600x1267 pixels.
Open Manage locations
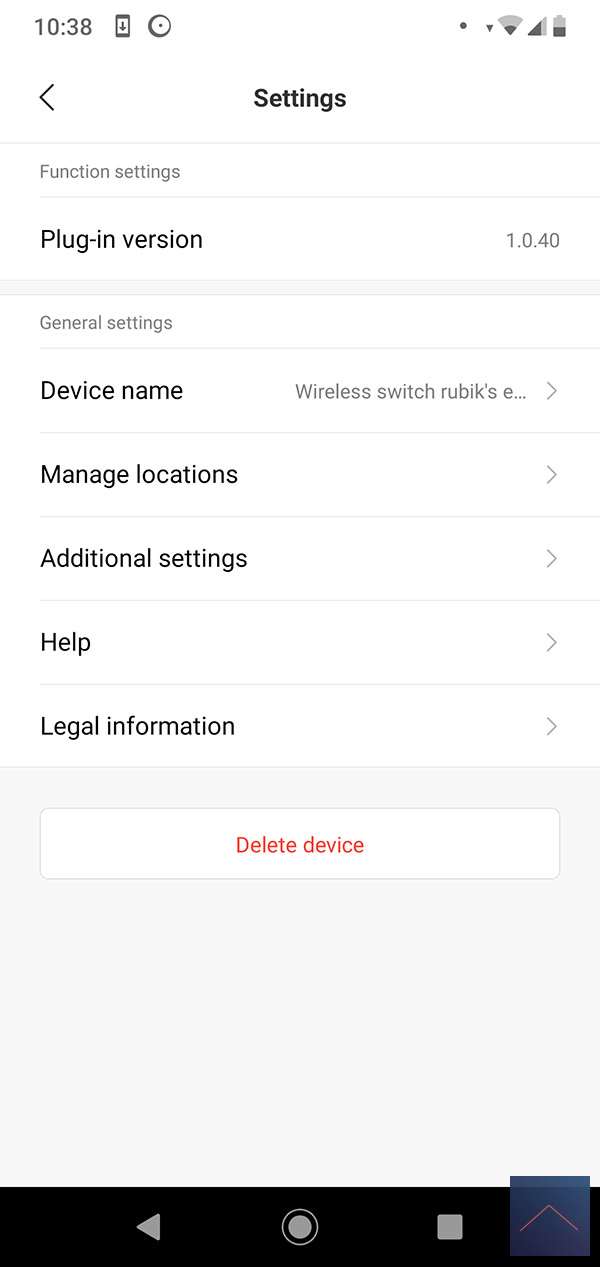tap(299, 475)
